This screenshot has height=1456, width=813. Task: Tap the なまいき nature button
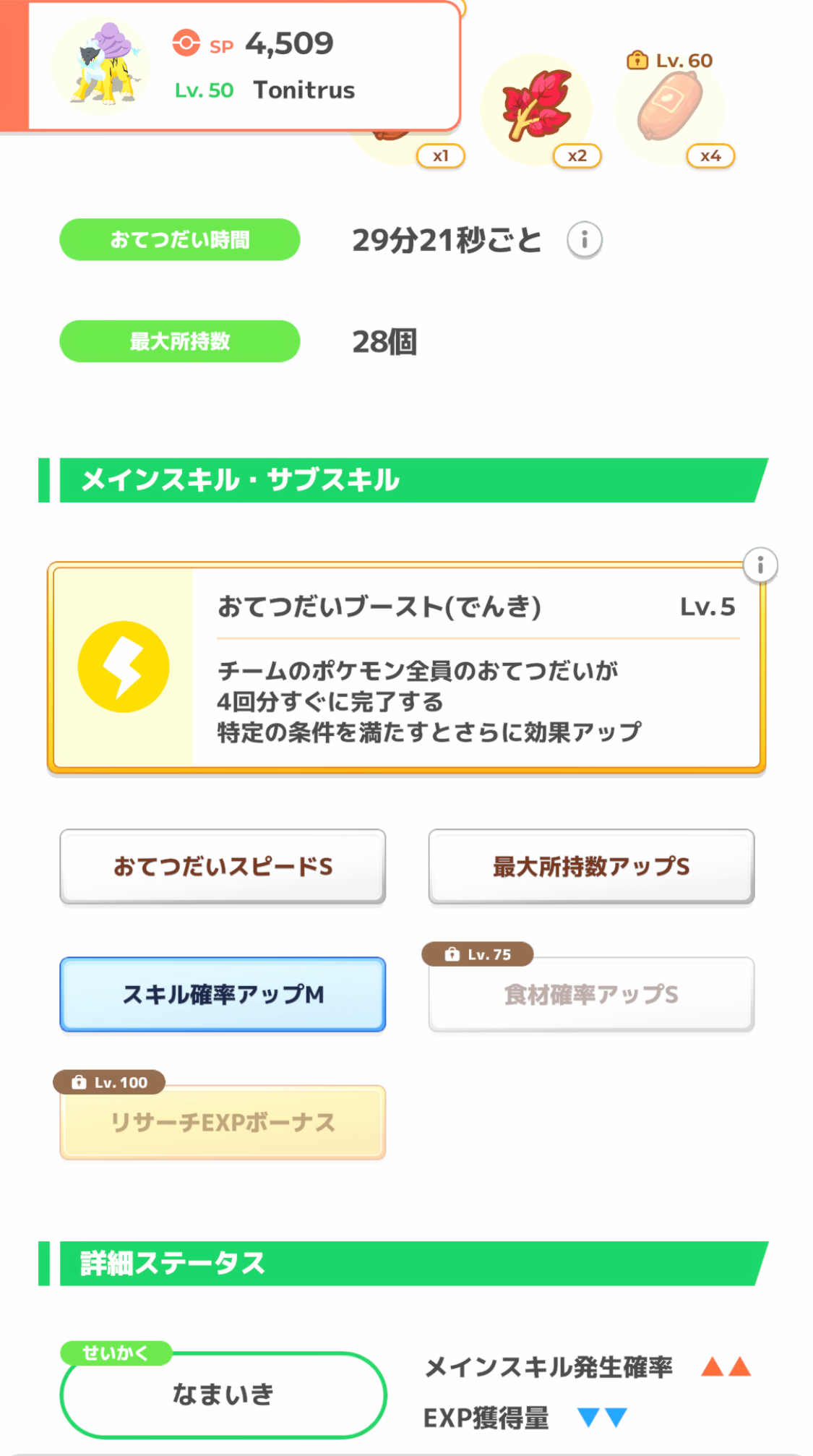(x=223, y=1394)
